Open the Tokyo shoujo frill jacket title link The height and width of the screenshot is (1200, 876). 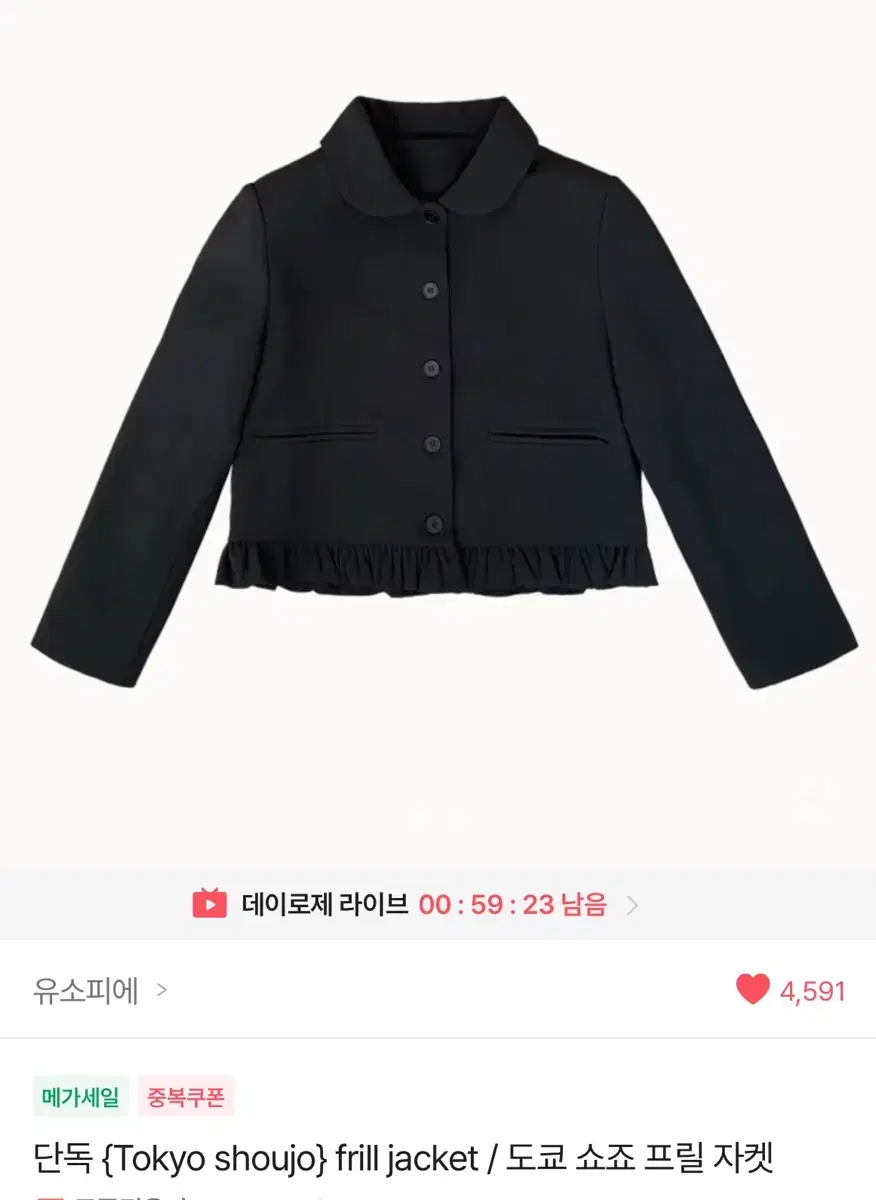pyautogui.click(x=404, y=1155)
